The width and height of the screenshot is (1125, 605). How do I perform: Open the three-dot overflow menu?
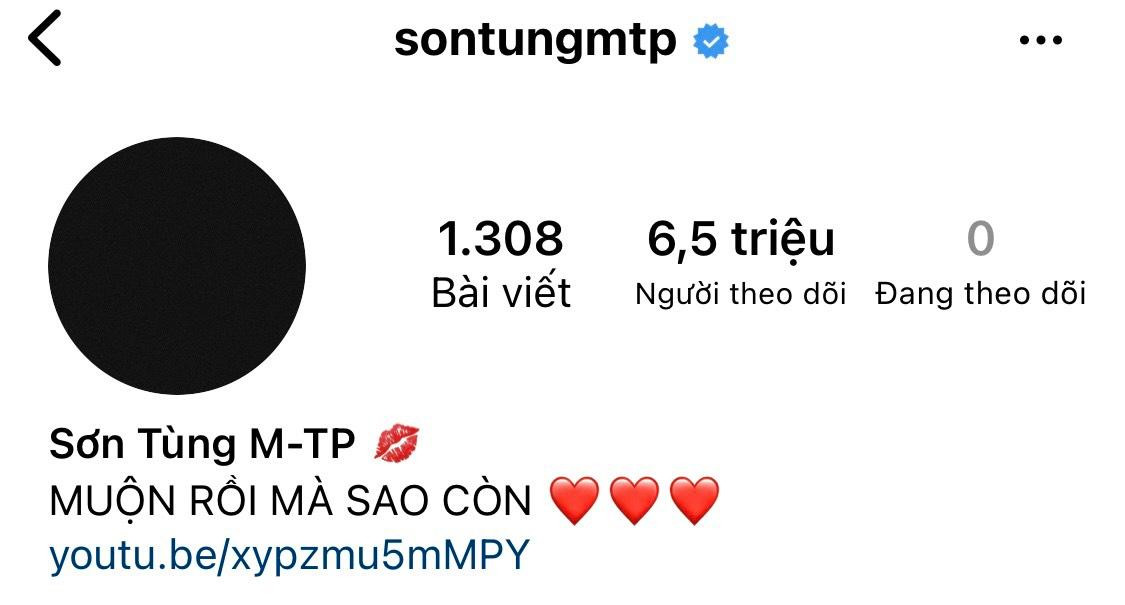pos(1039,41)
